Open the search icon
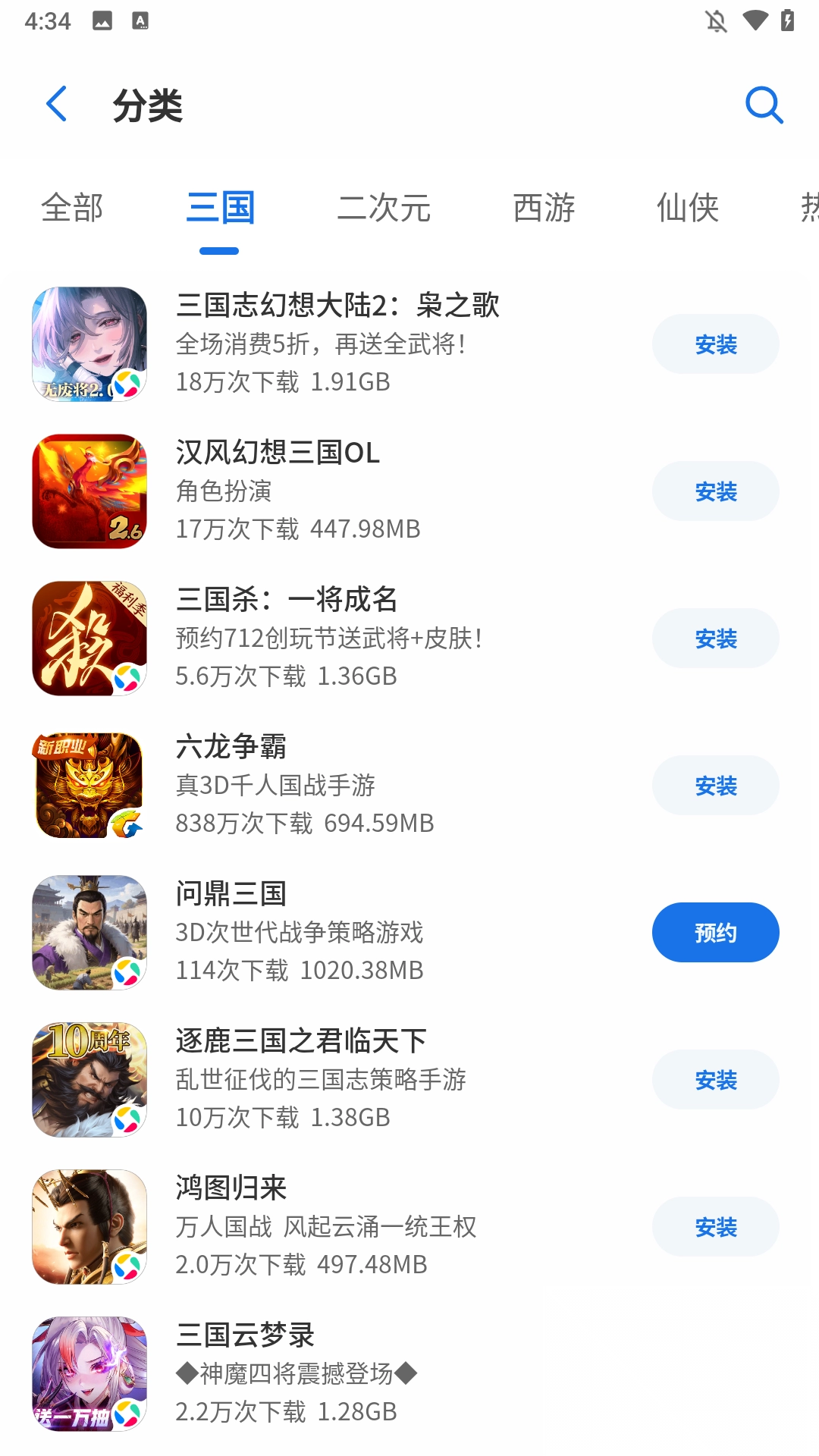Screen dimensions: 819x1456 (763, 105)
